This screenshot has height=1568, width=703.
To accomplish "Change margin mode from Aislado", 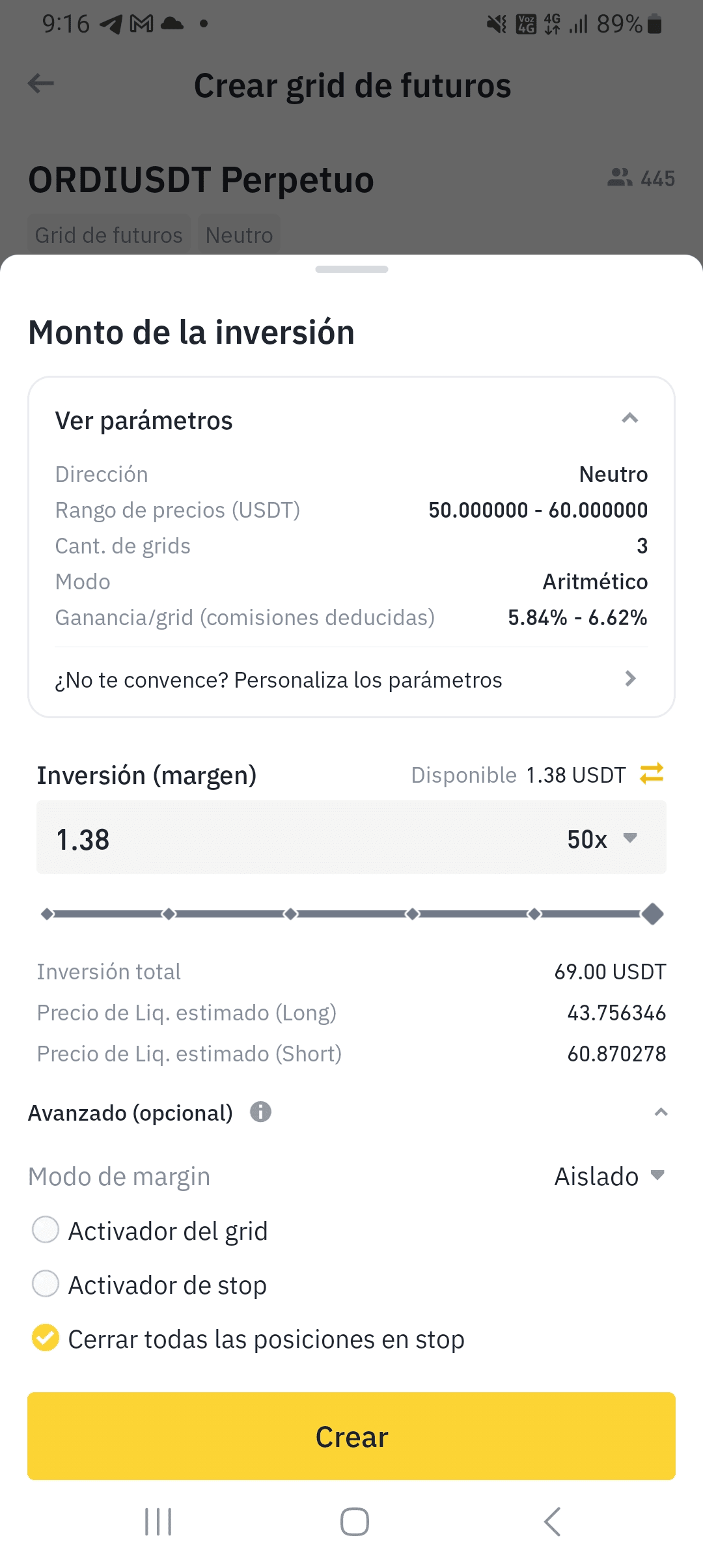I will (x=609, y=1176).
